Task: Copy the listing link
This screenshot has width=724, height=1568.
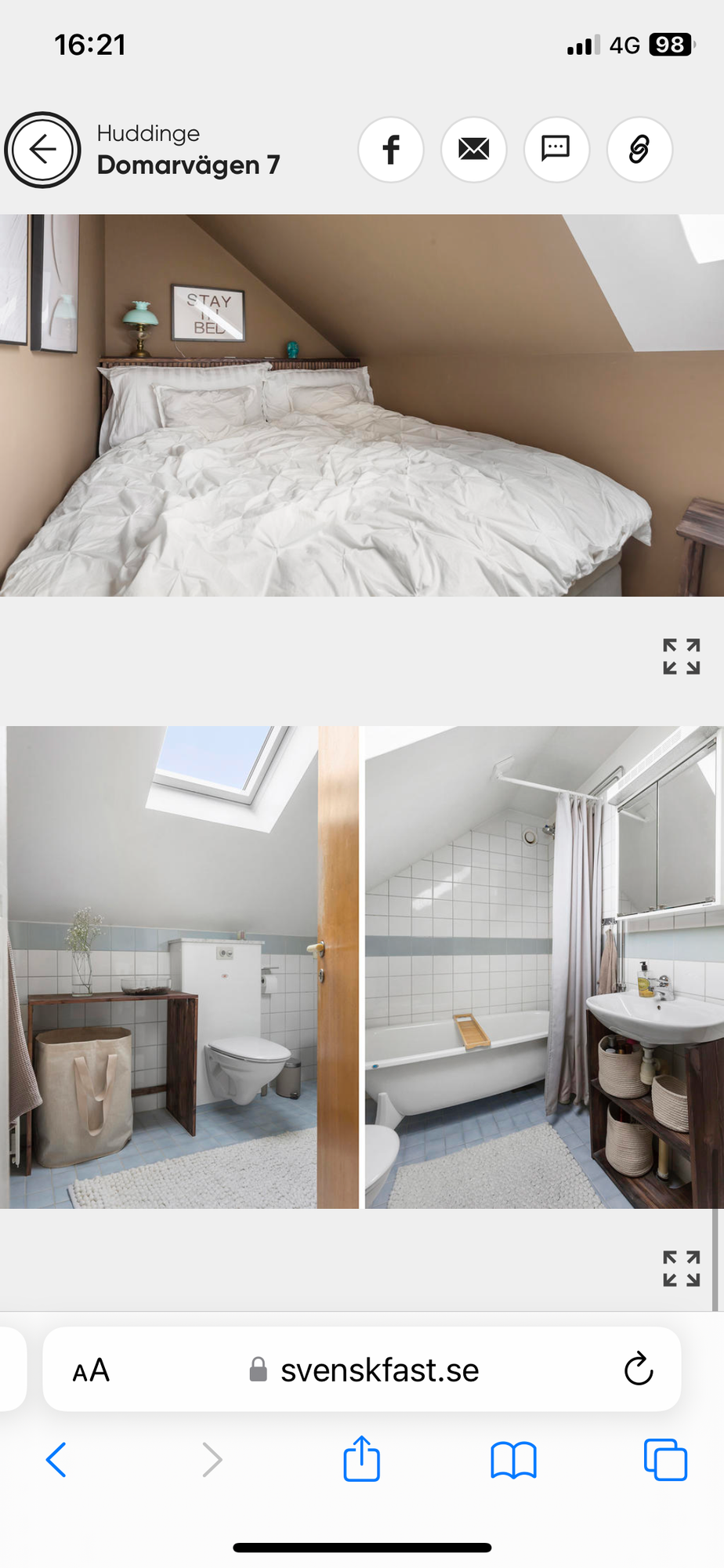Action: (639, 150)
